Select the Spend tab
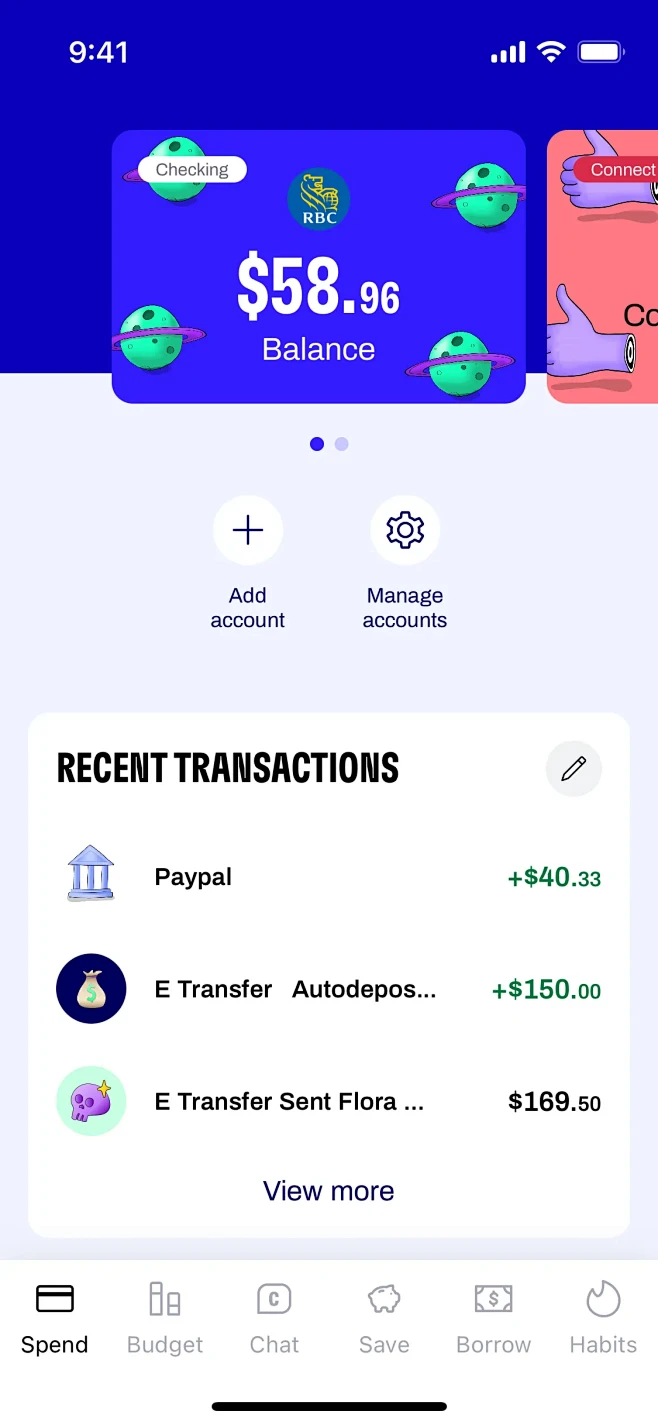This screenshot has height=1425, width=658. [55, 1318]
